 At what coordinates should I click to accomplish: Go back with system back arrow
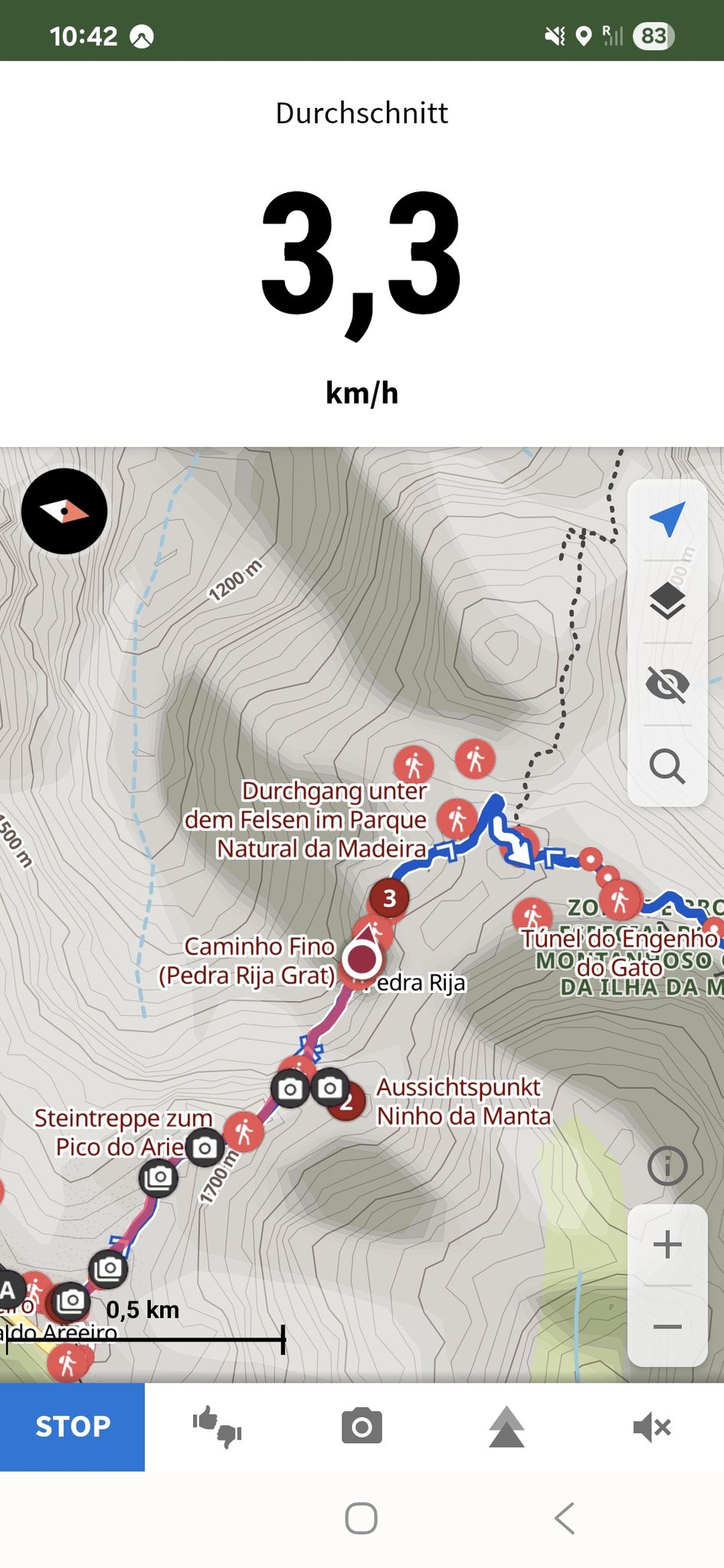[x=565, y=1517]
